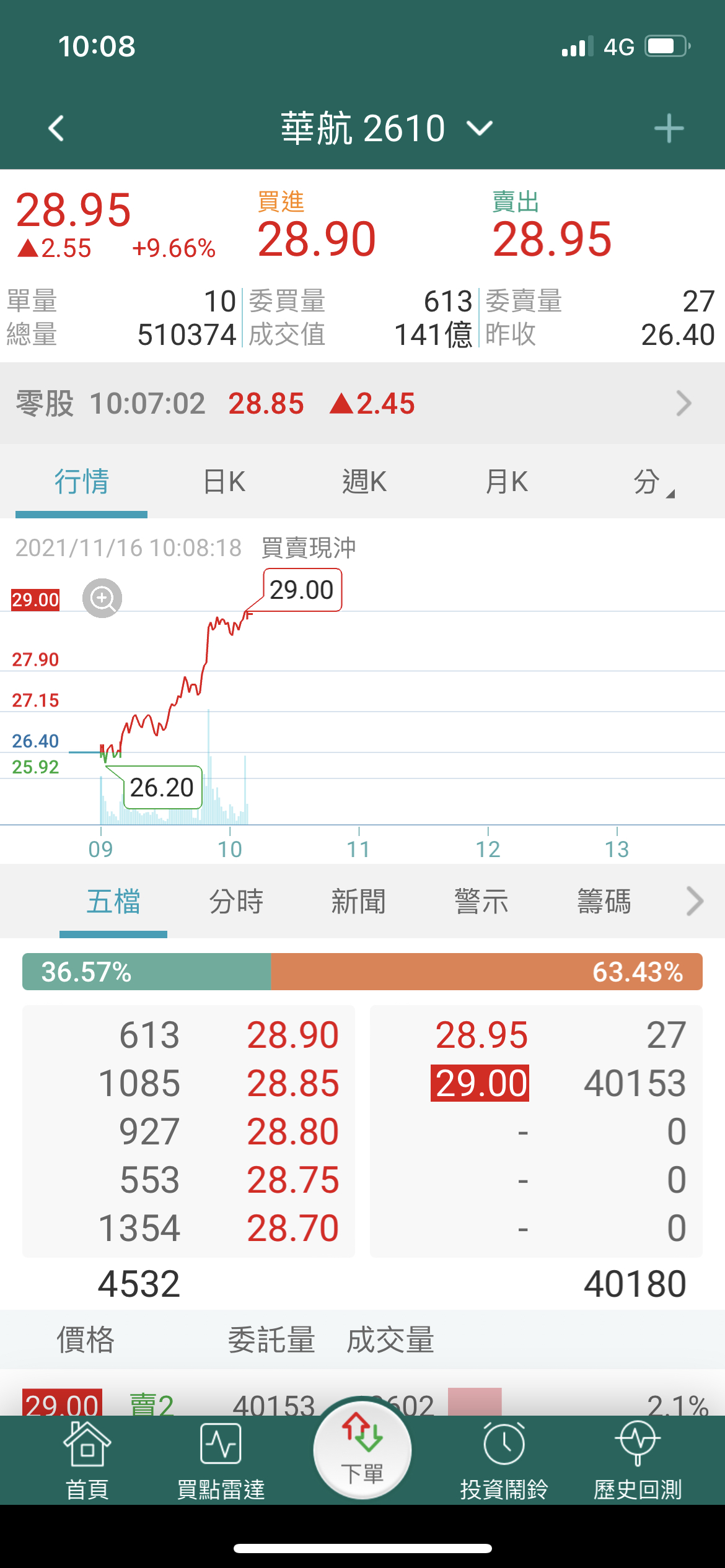Open 投資鬧鈴 investment alarm
The image size is (725, 1568).
(504, 1461)
